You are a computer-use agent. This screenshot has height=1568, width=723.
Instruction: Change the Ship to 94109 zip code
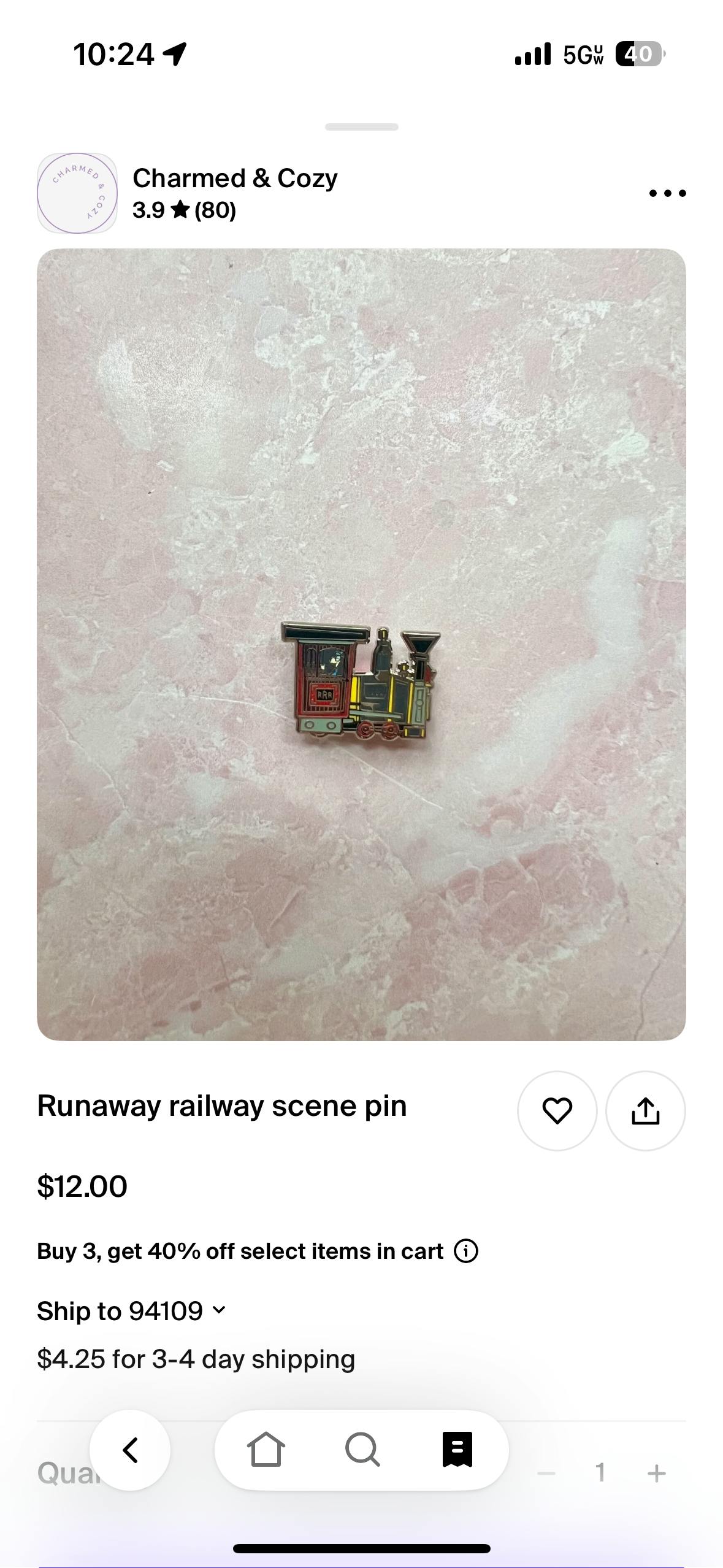coord(132,1311)
